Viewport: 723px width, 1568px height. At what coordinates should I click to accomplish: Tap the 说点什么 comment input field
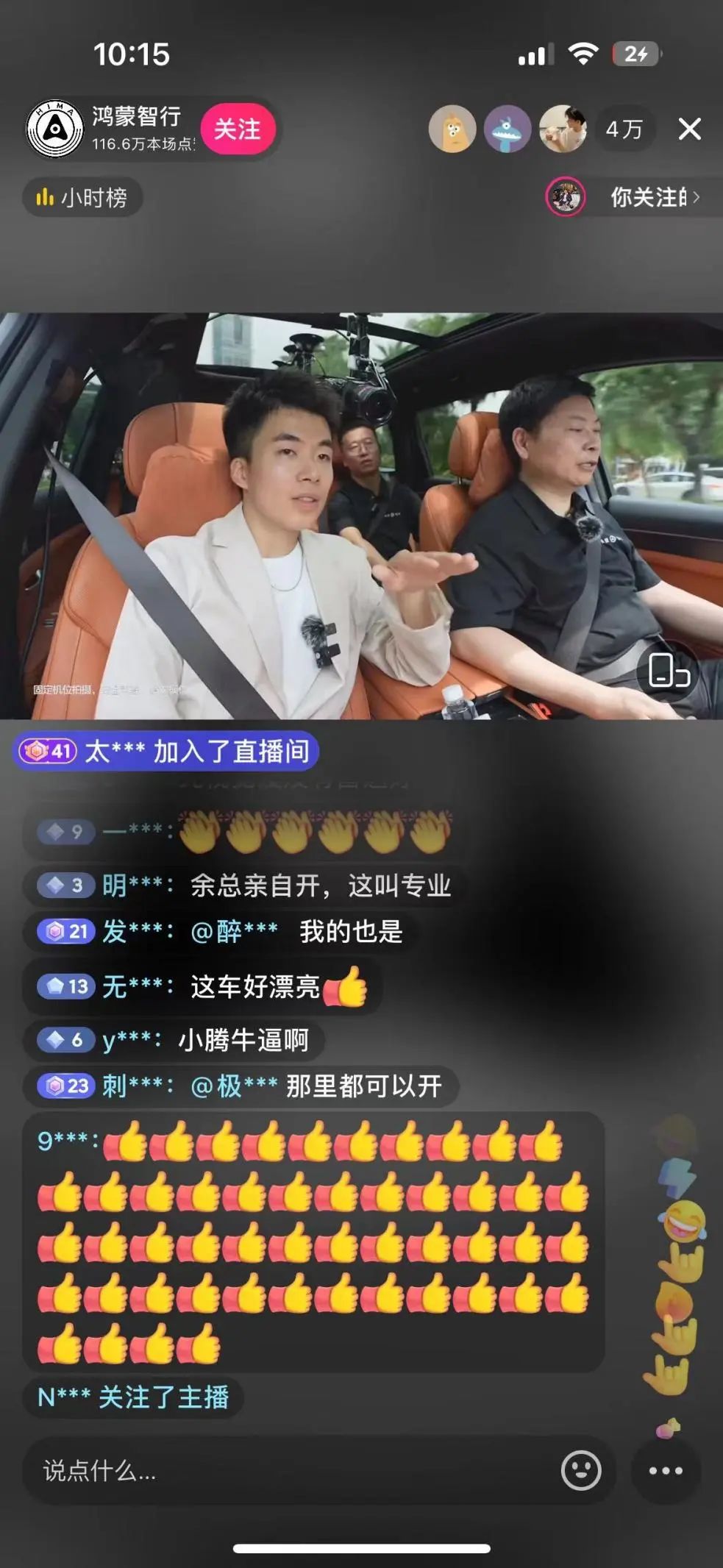tap(294, 1471)
